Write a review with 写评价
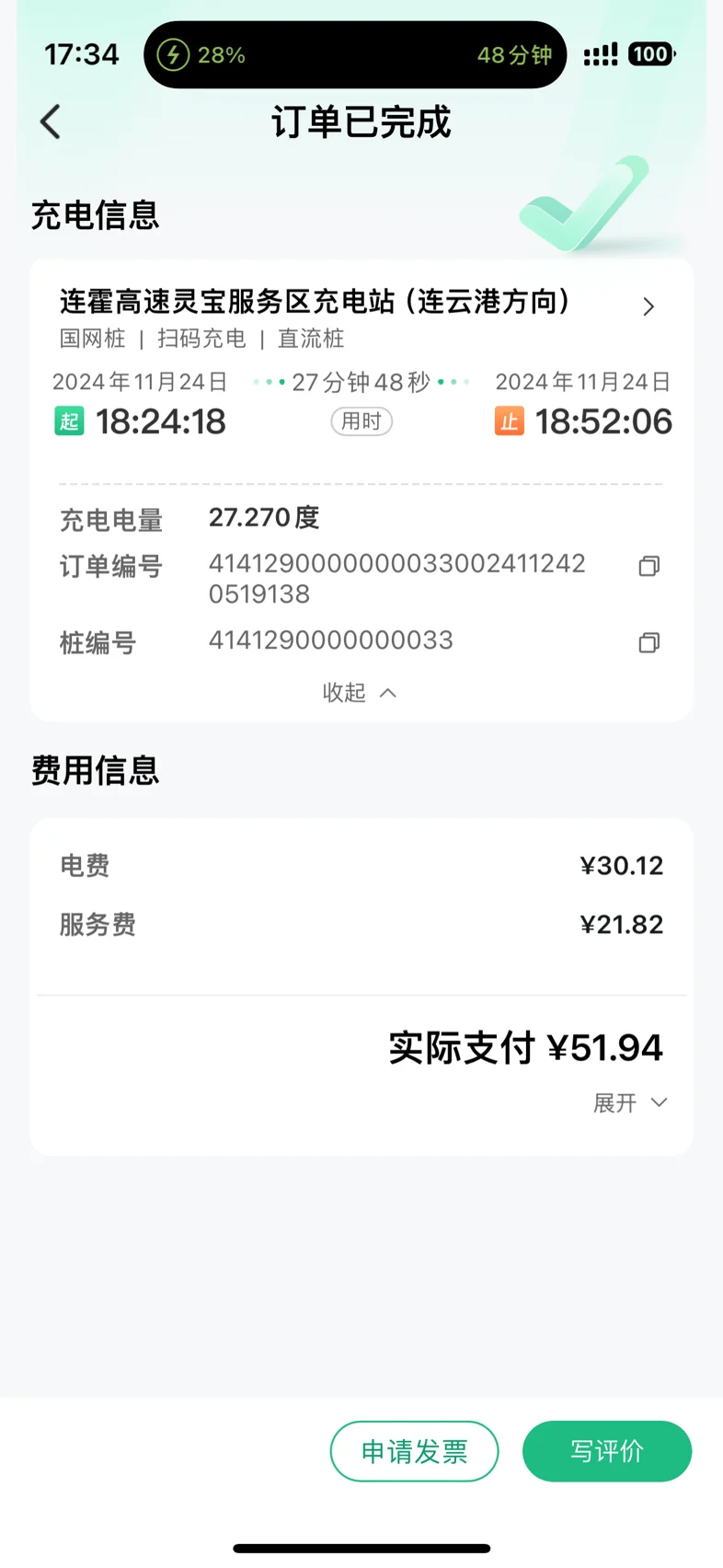723x1568 pixels. click(607, 1451)
